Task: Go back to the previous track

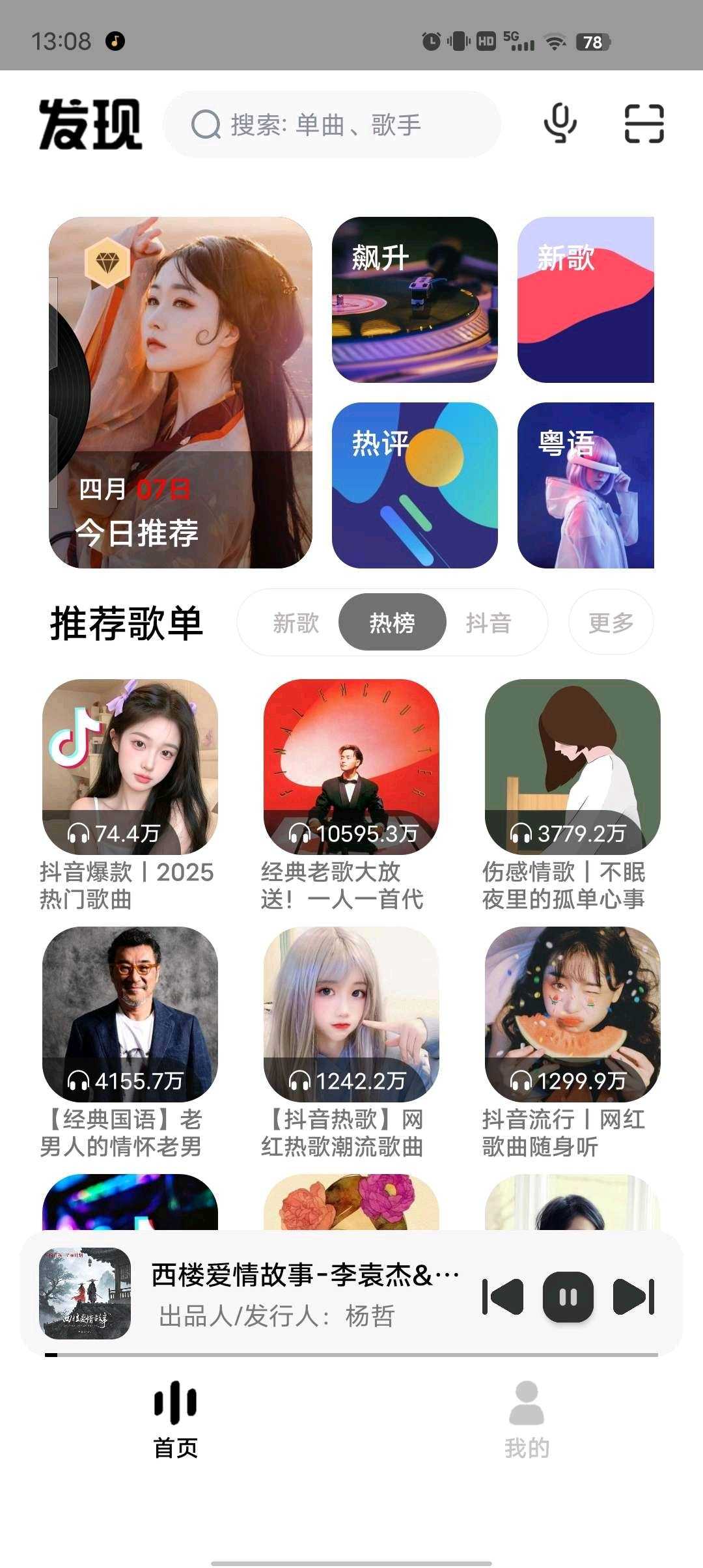Action: coord(503,1297)
